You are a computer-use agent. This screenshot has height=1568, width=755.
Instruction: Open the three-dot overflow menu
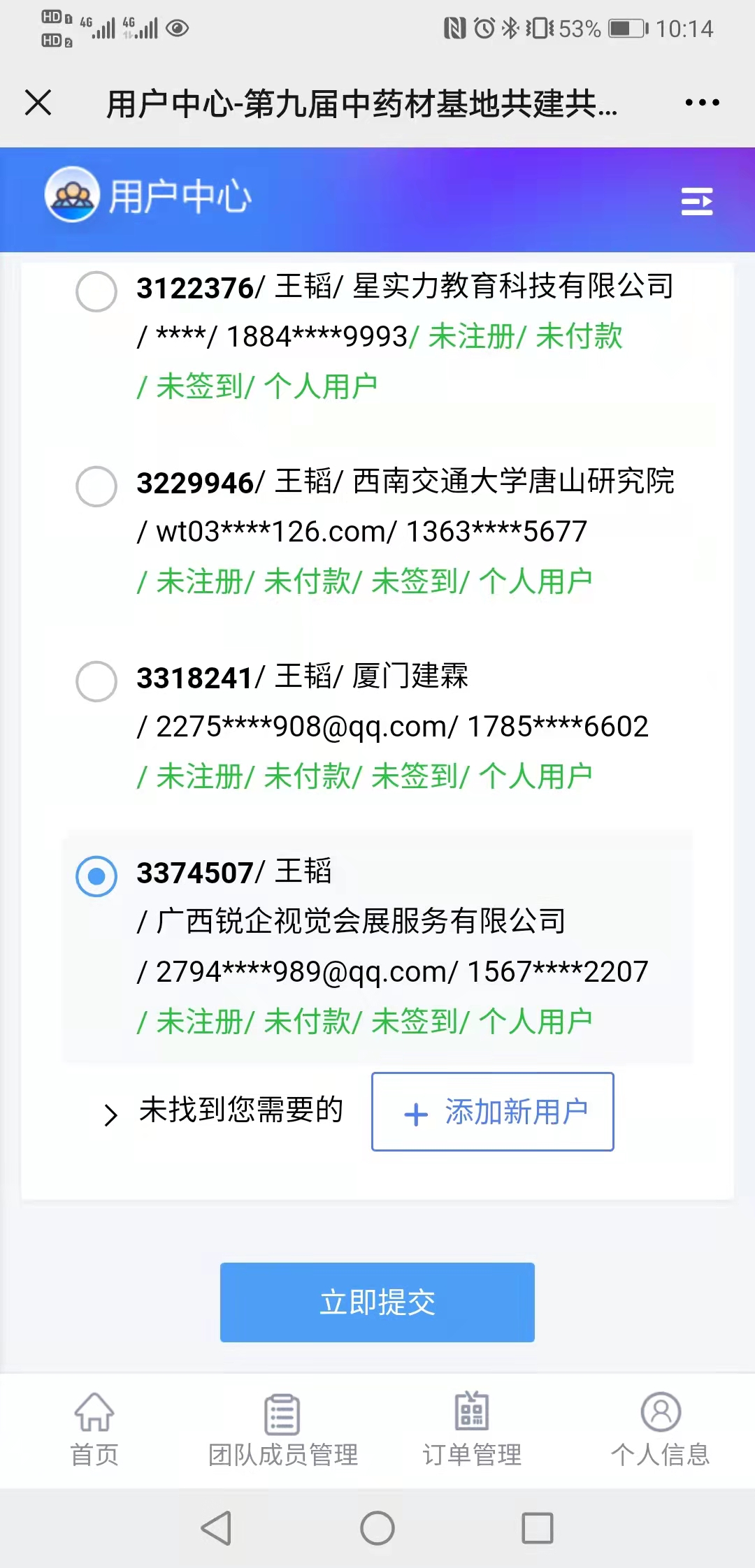pyautogui.click(x=702, y=103)
